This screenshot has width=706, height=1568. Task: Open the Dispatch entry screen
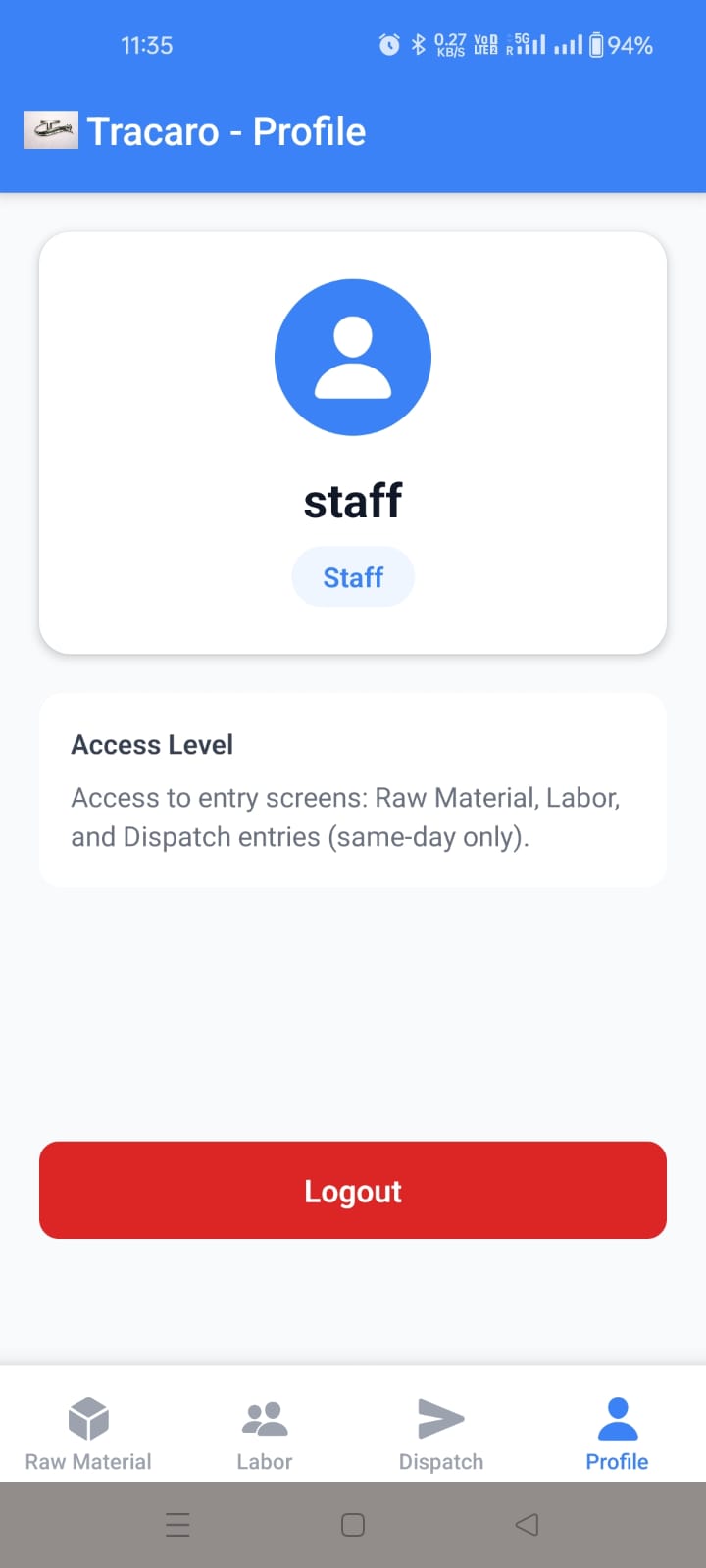coord(440,1431)
